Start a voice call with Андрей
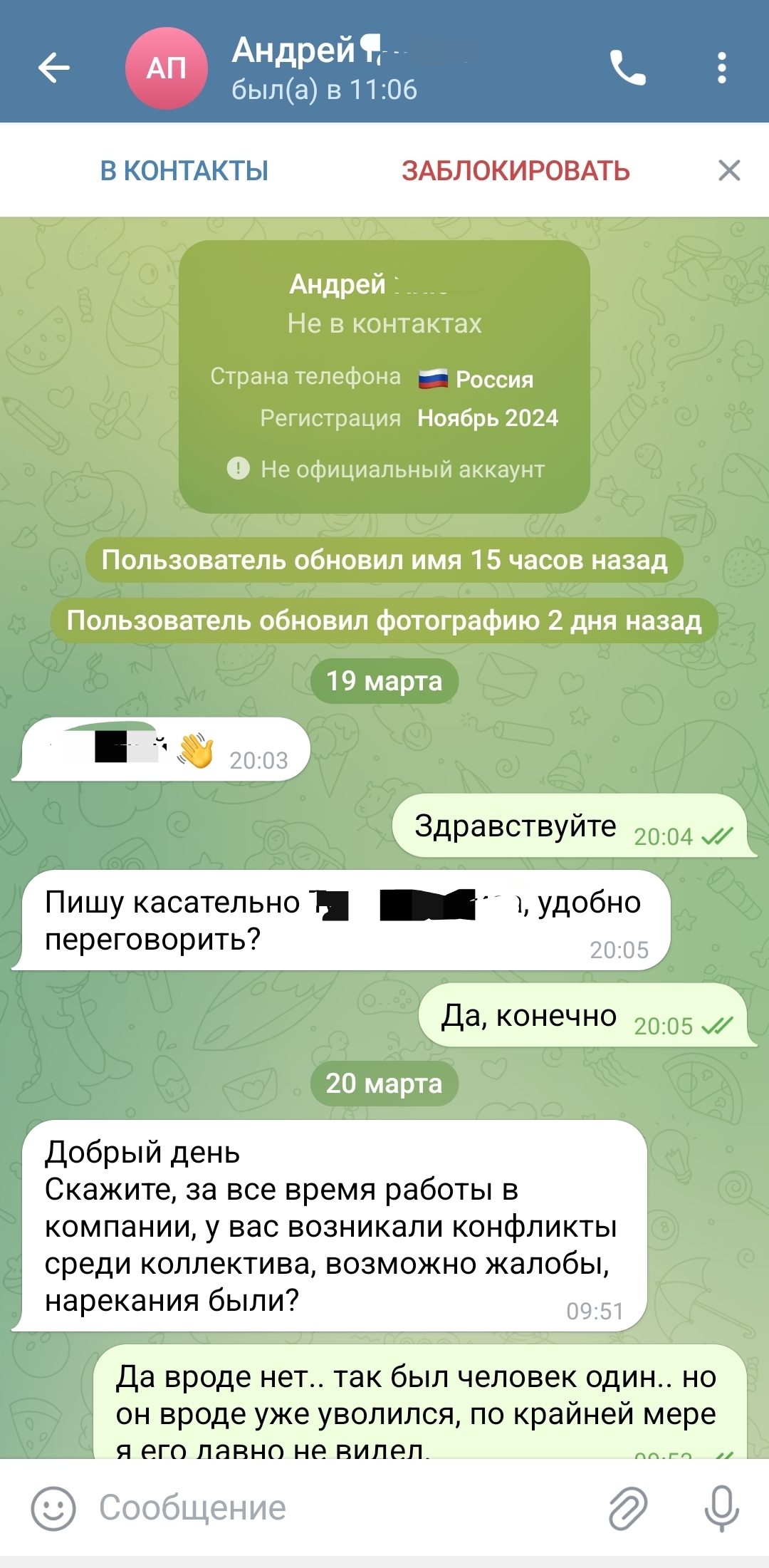Screen dimensions: 769x1568 627,68
